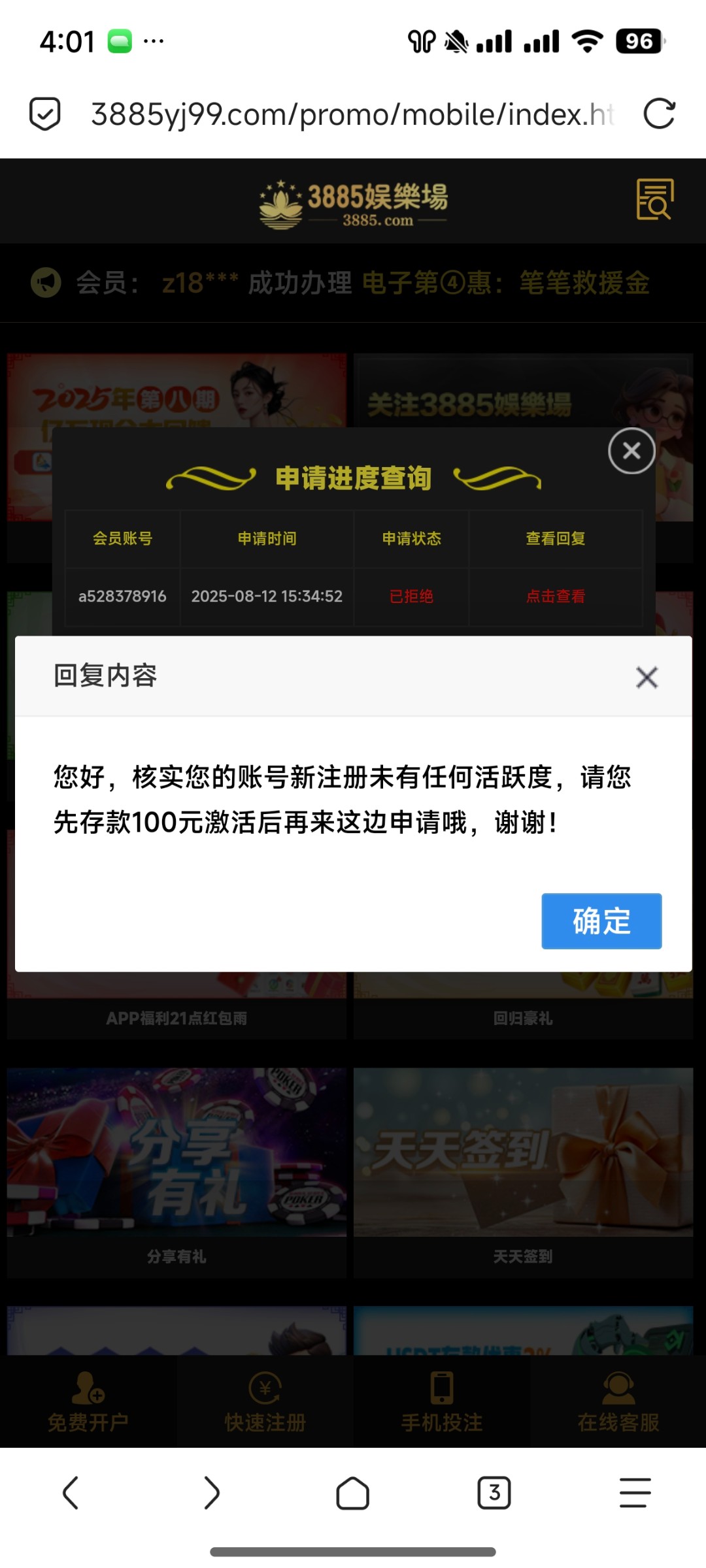Reload the page in browser

coord(659,114)
